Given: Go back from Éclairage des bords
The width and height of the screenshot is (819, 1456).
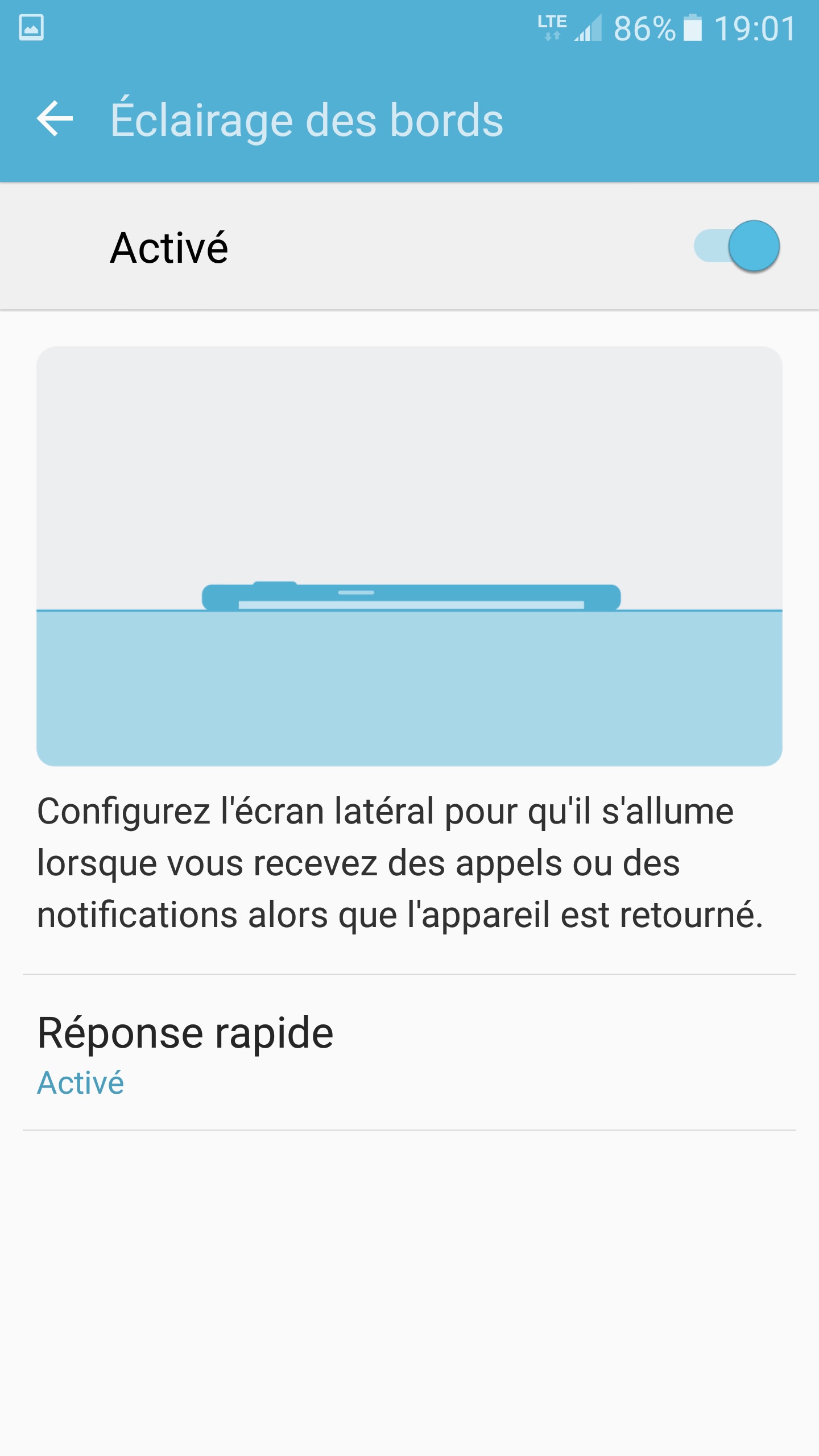Looking at the screenshot, I should (55, 118).
